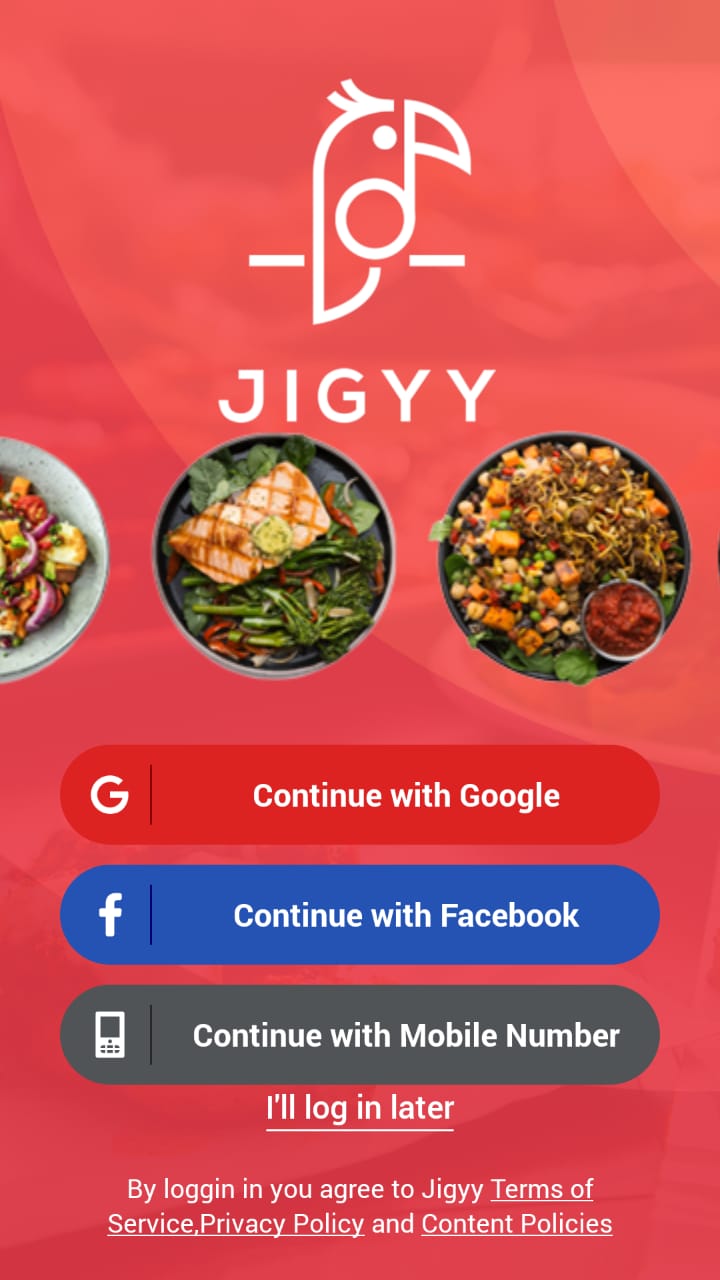View the Privacy Policy

coord(282,1224)
